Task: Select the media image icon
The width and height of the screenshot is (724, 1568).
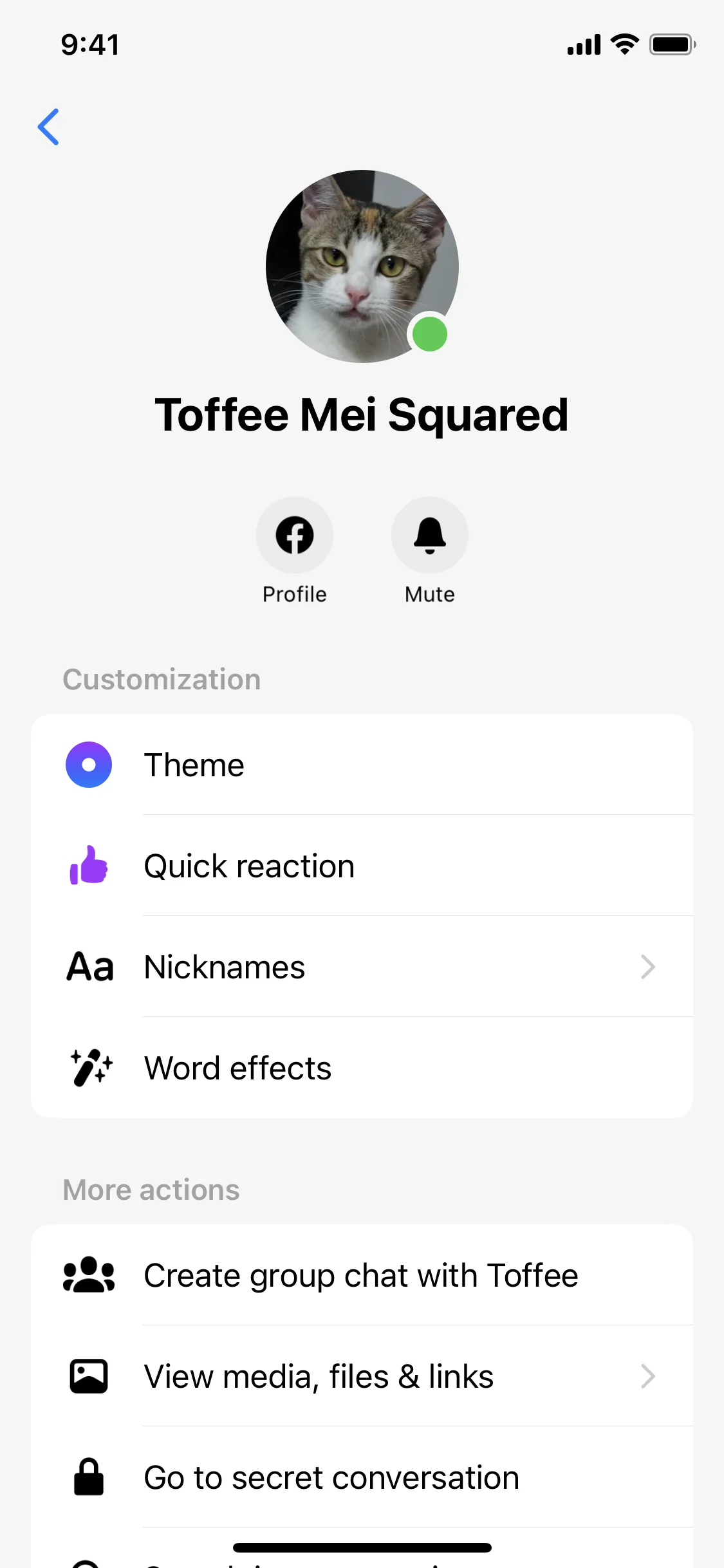Action: pyautogui.click(x=88, y=1376)
